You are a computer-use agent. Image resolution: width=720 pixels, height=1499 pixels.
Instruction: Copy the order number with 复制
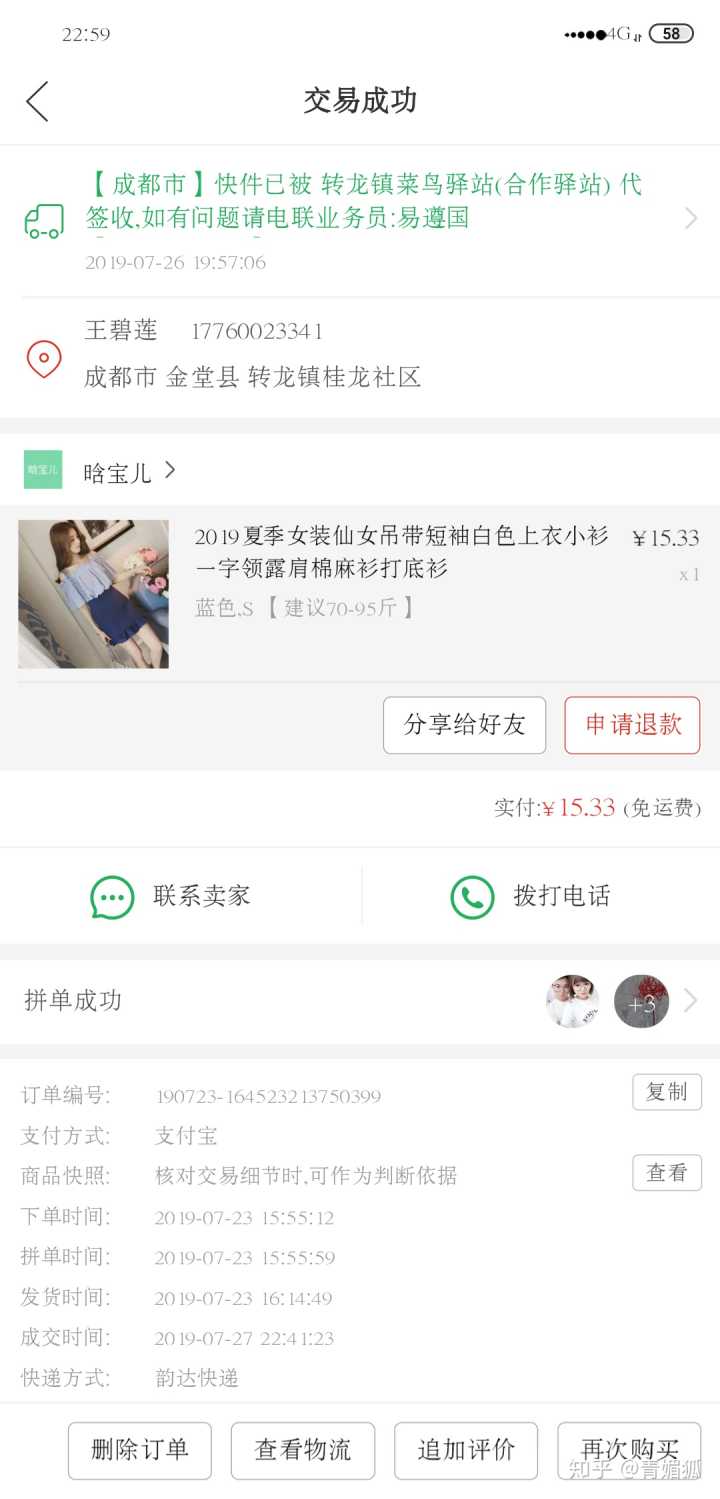666,1092
